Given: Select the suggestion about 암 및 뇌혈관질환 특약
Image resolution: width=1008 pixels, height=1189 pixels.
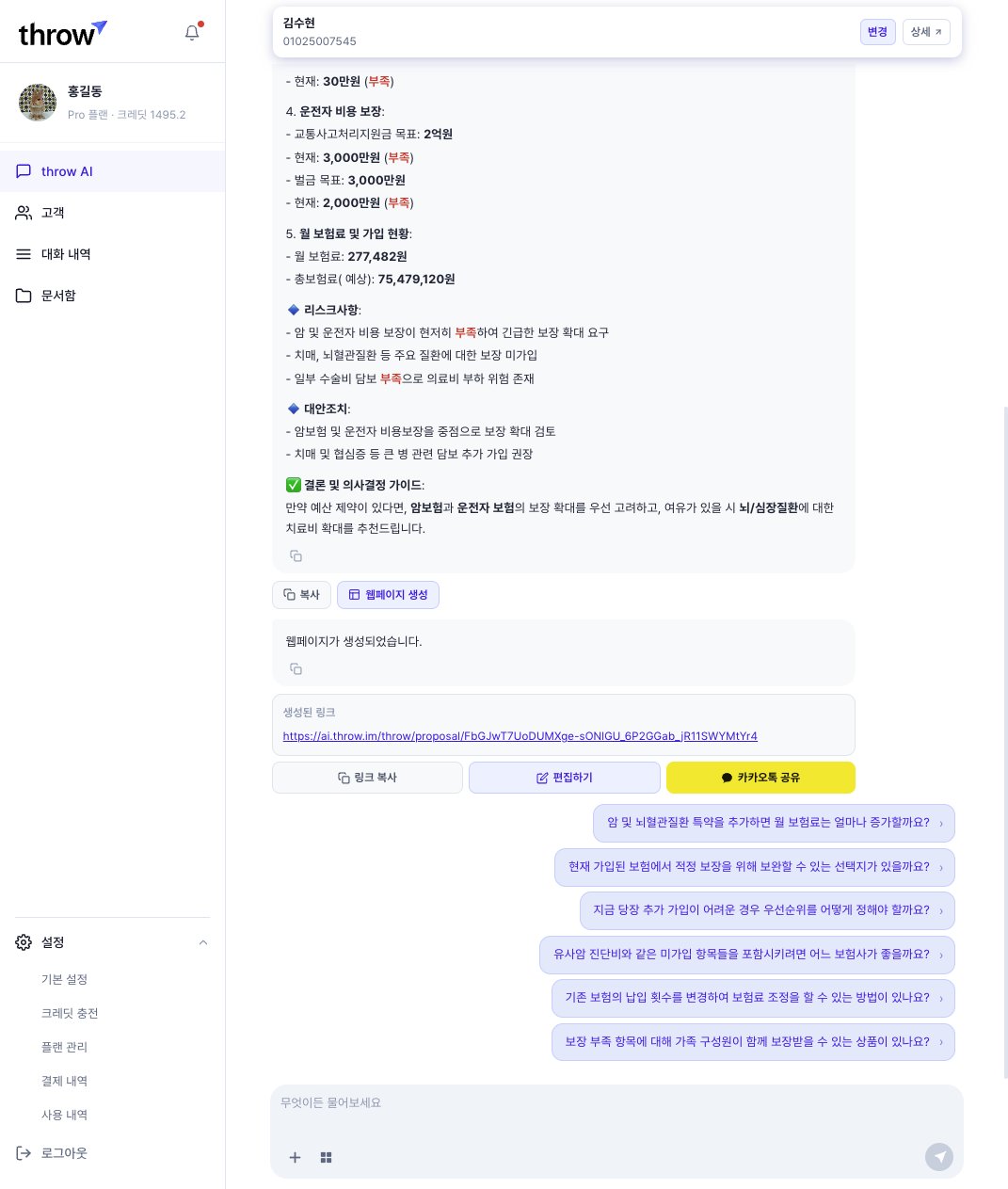Looking at the screenshot, I should (x=773, y=823).
